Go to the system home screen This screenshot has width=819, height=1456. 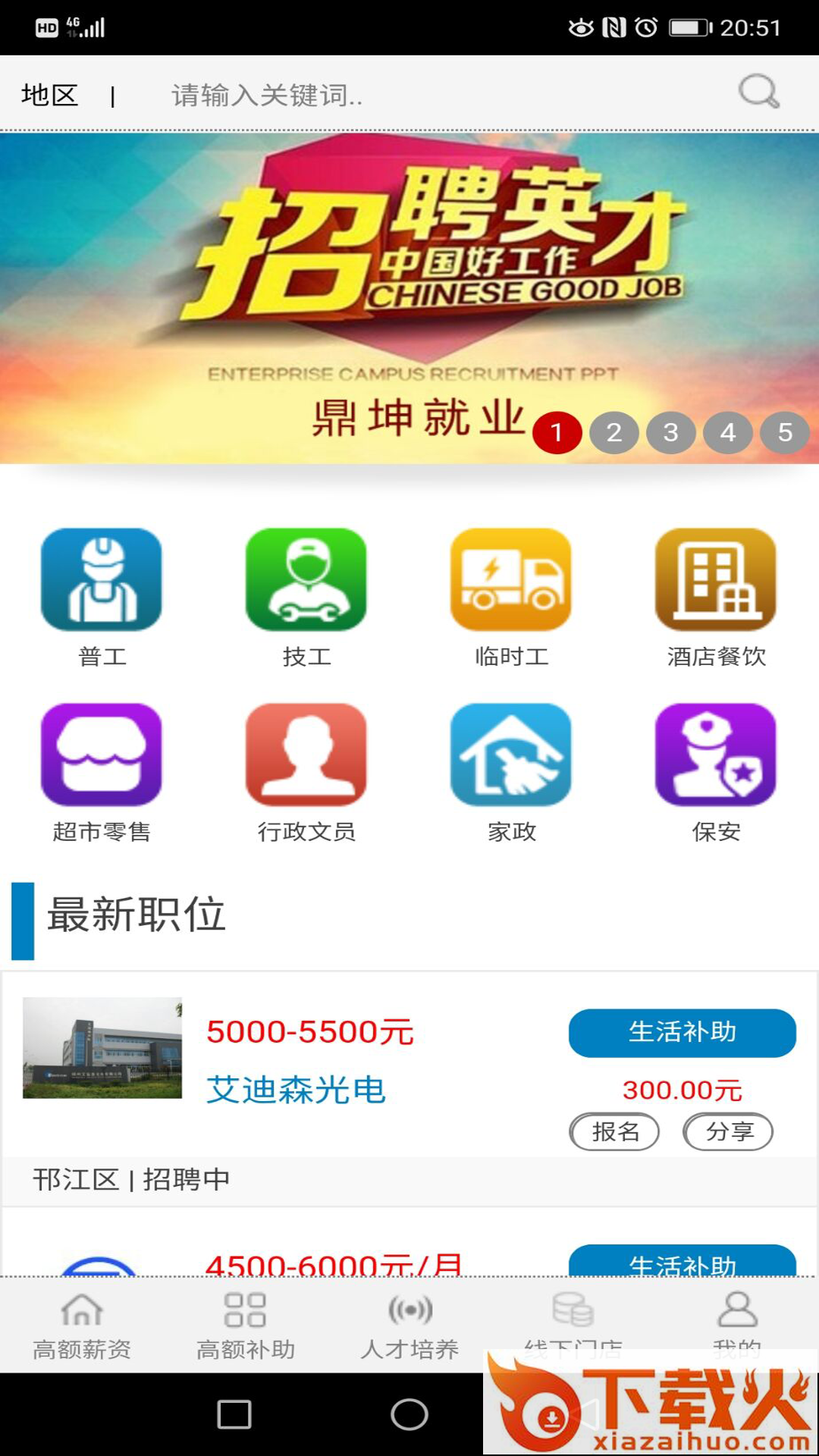tap(409, 1414)
